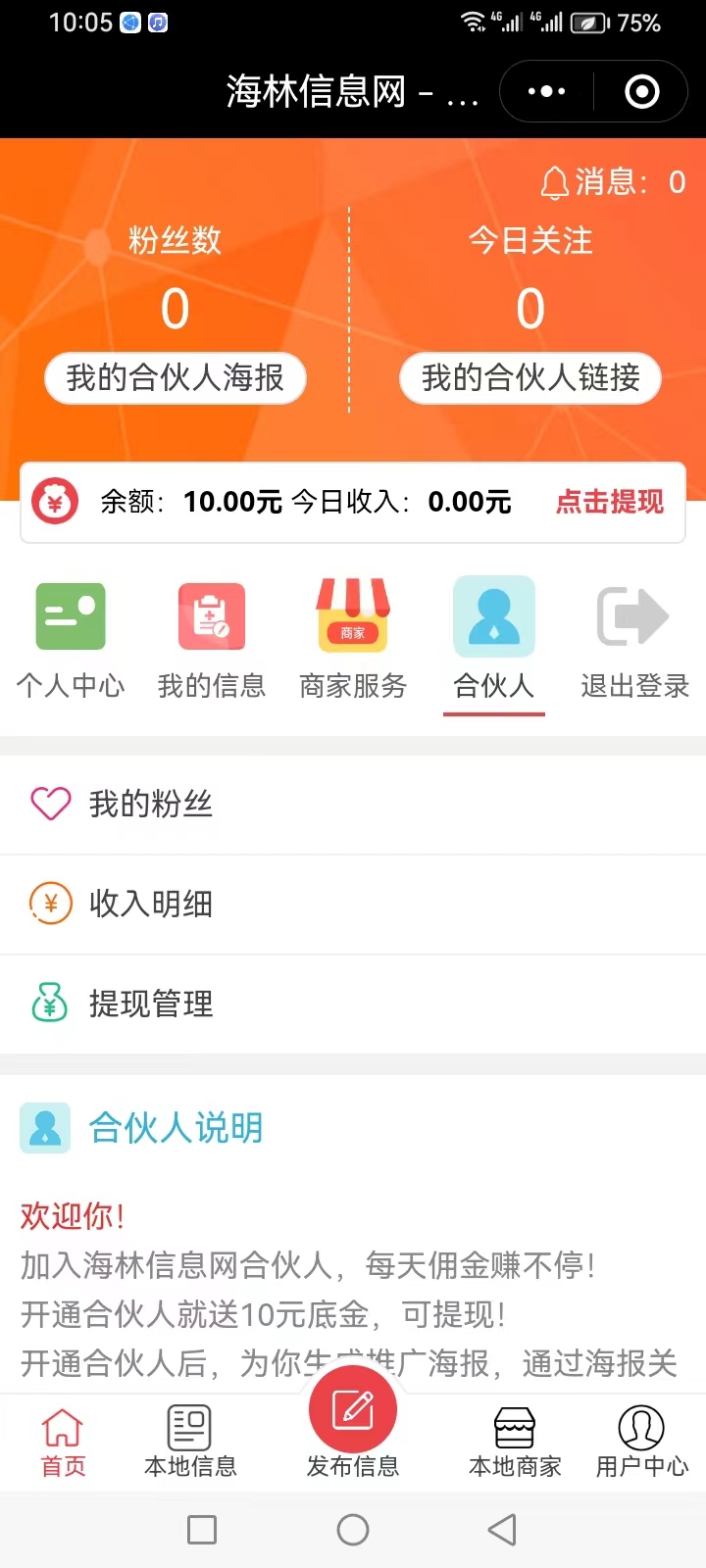Viewport: 706px width, 1568px height.
Task: Open the 消息 notifications bell
Action: (555, 182)
